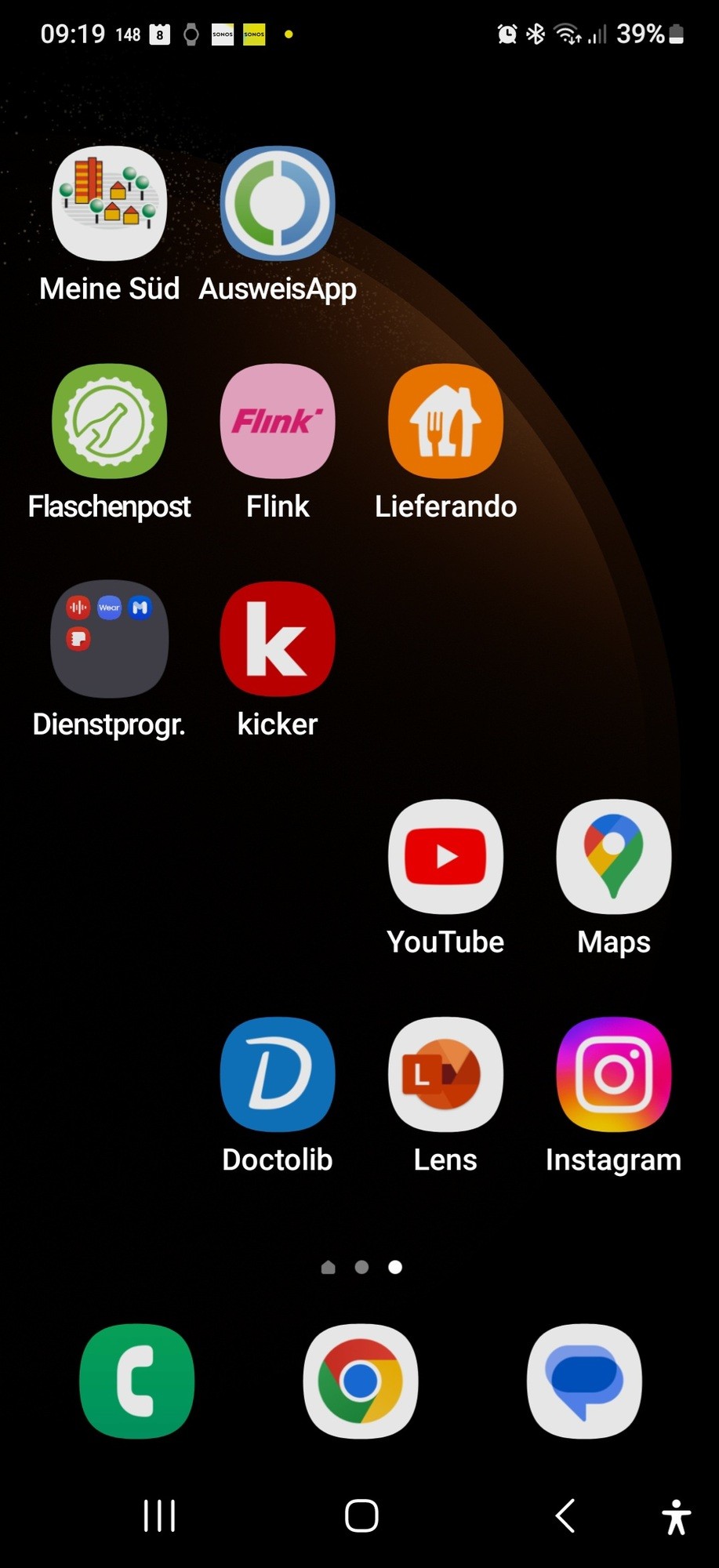Show recent apps
This screenshot has width=719, height=1568.
[x=159, y=1515]
